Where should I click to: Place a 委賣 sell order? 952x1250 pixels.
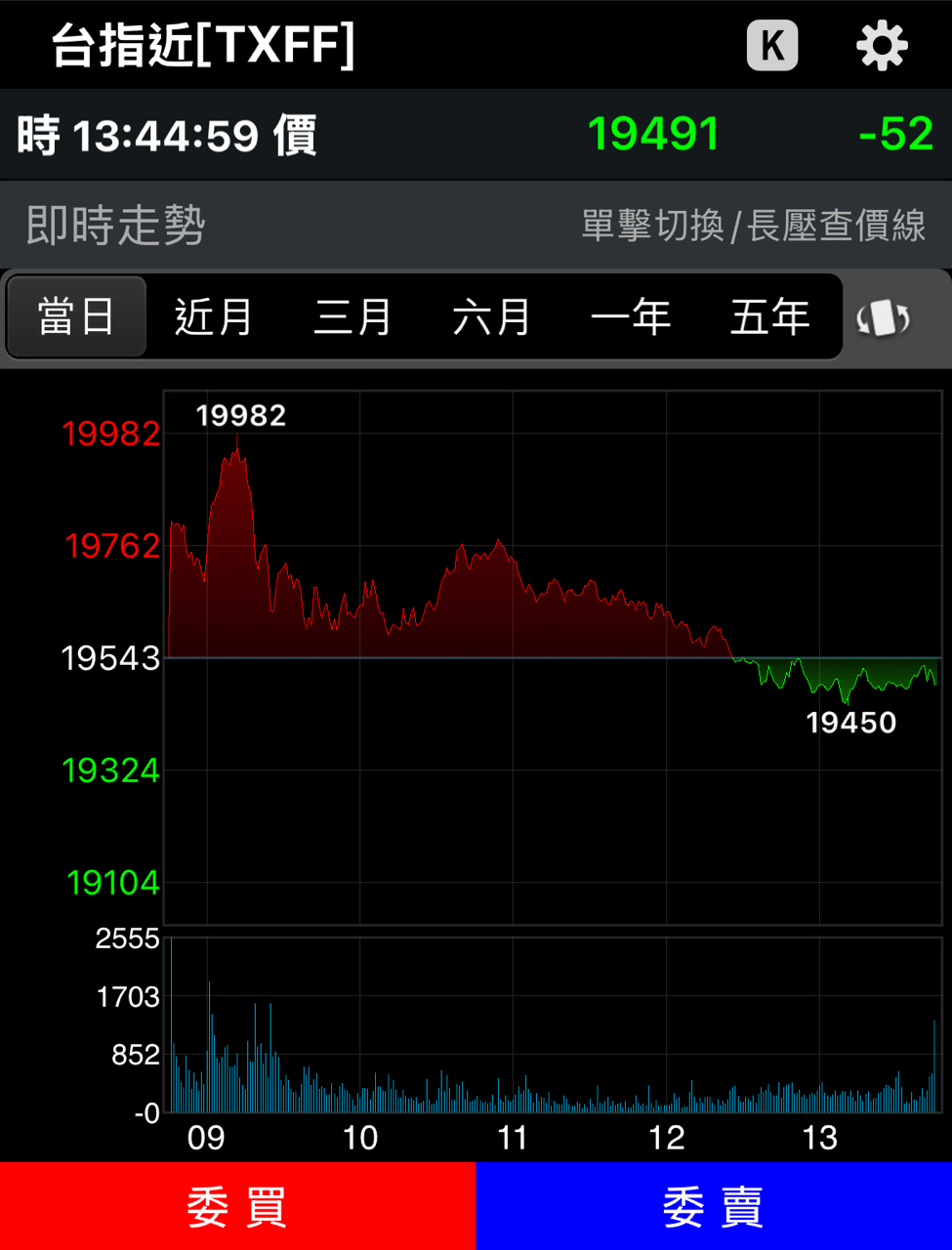coord(714,1206)
